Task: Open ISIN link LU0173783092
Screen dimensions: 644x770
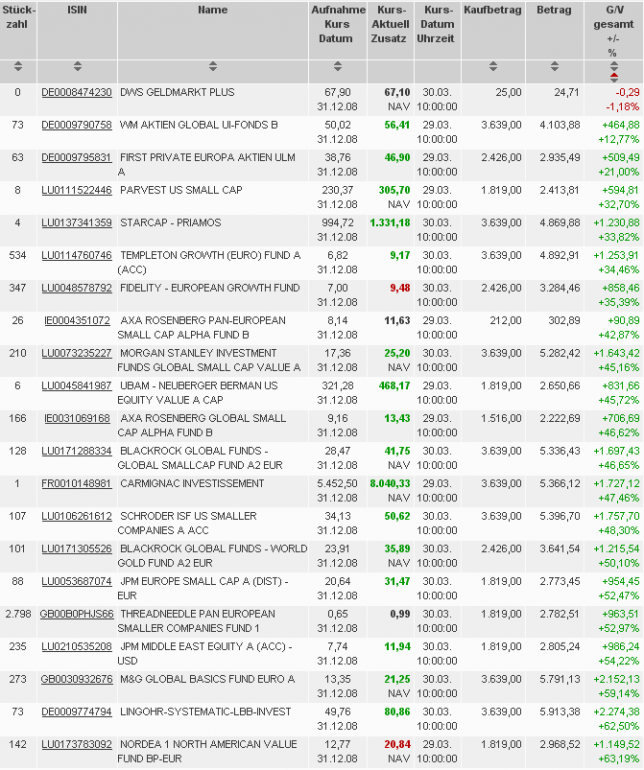Action: (76, 744)
